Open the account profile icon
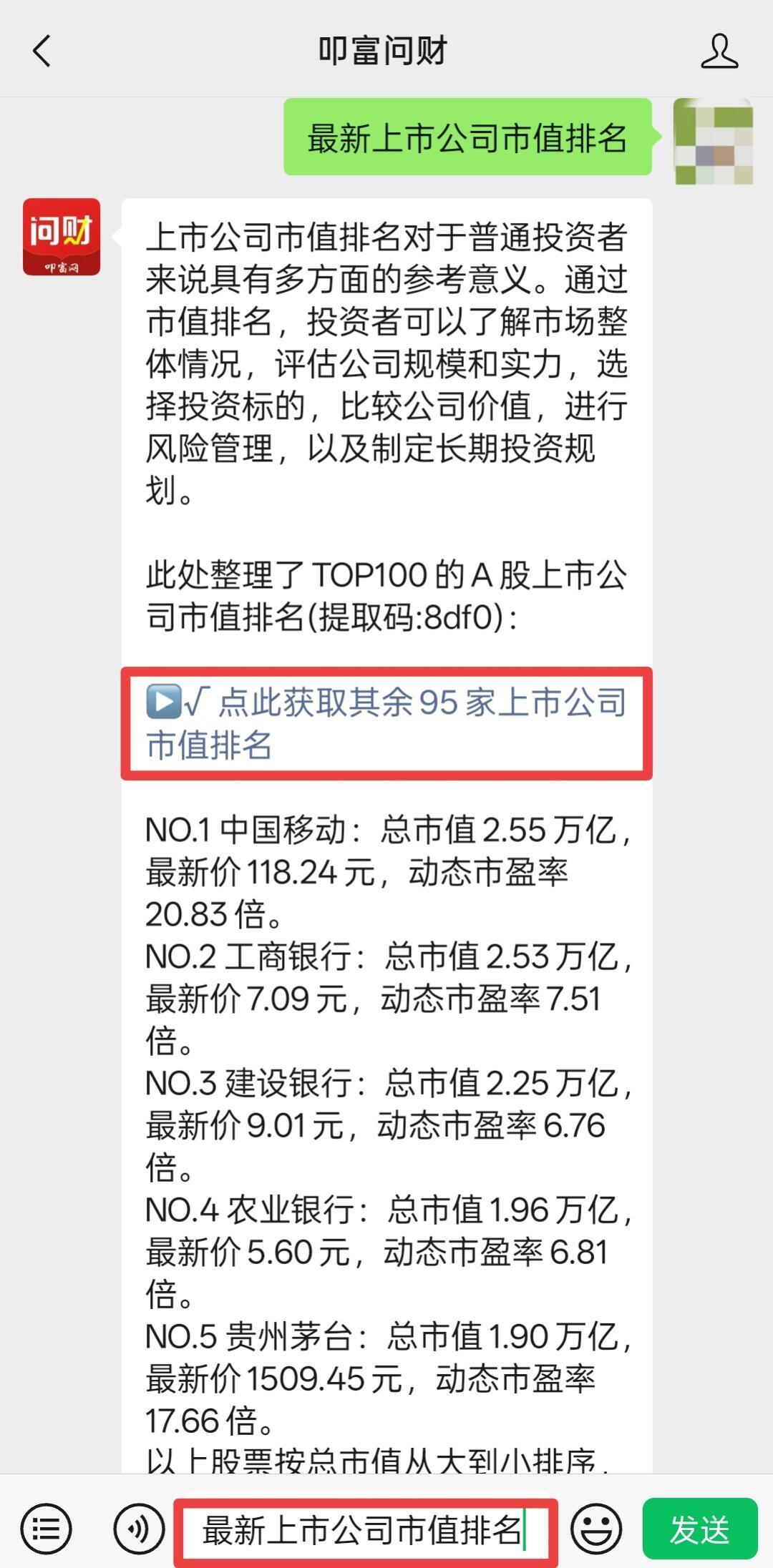 (719, 52)
